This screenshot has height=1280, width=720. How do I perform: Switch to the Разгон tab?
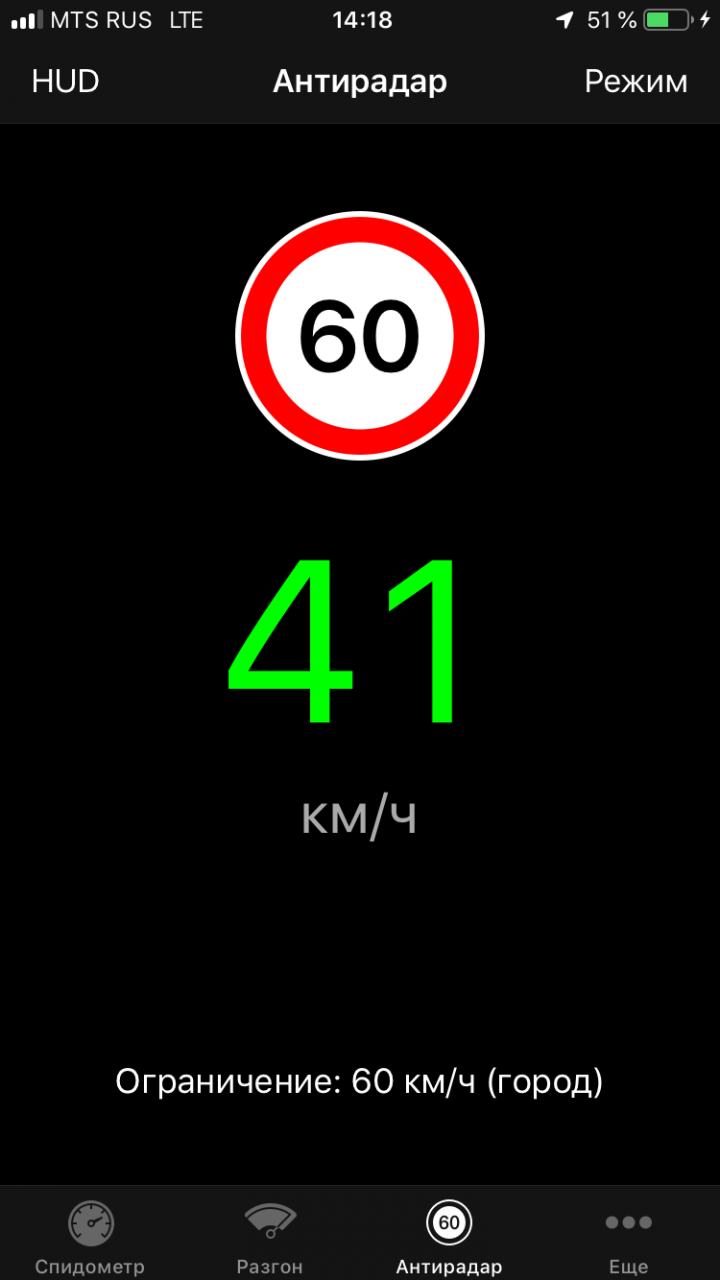click(x=270, y=1235)
